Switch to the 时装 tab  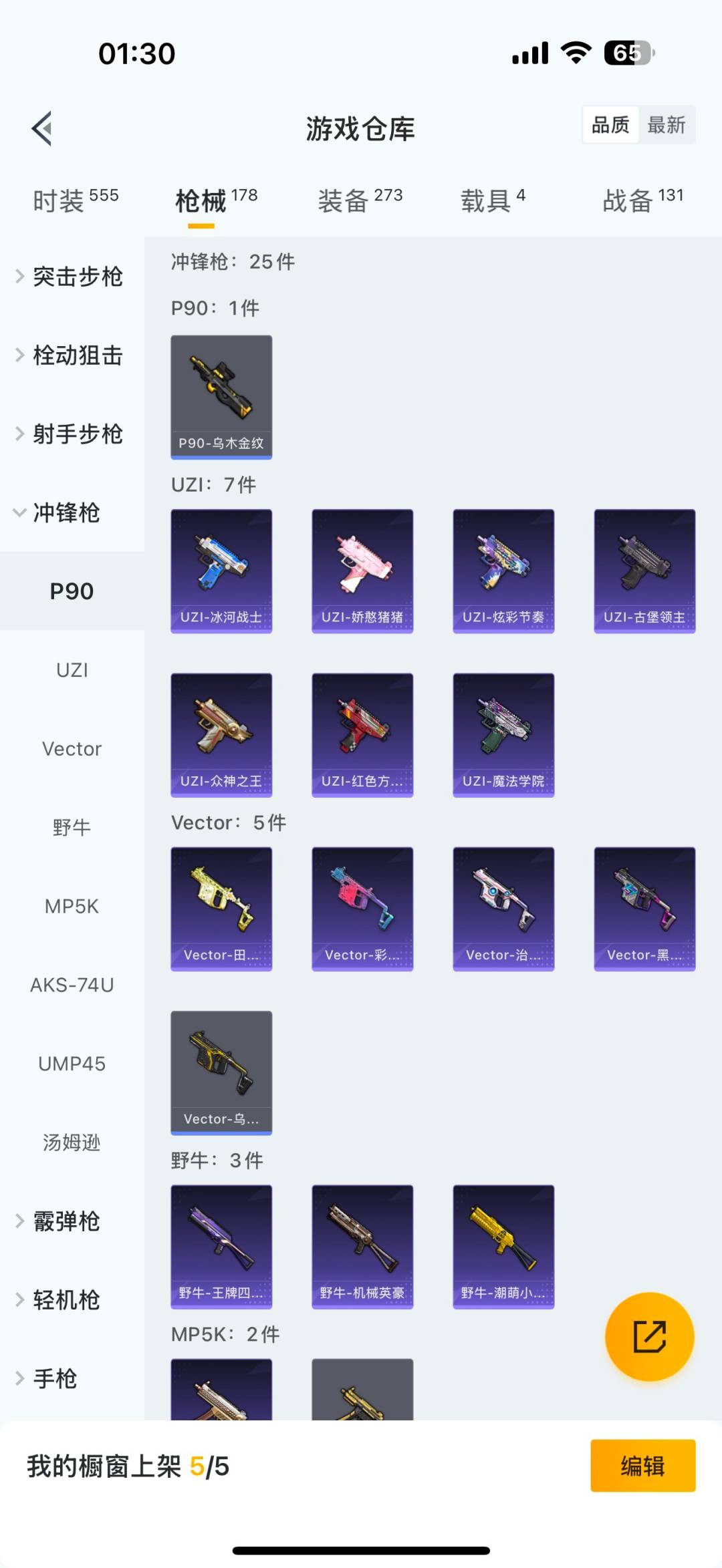(75, 199)
